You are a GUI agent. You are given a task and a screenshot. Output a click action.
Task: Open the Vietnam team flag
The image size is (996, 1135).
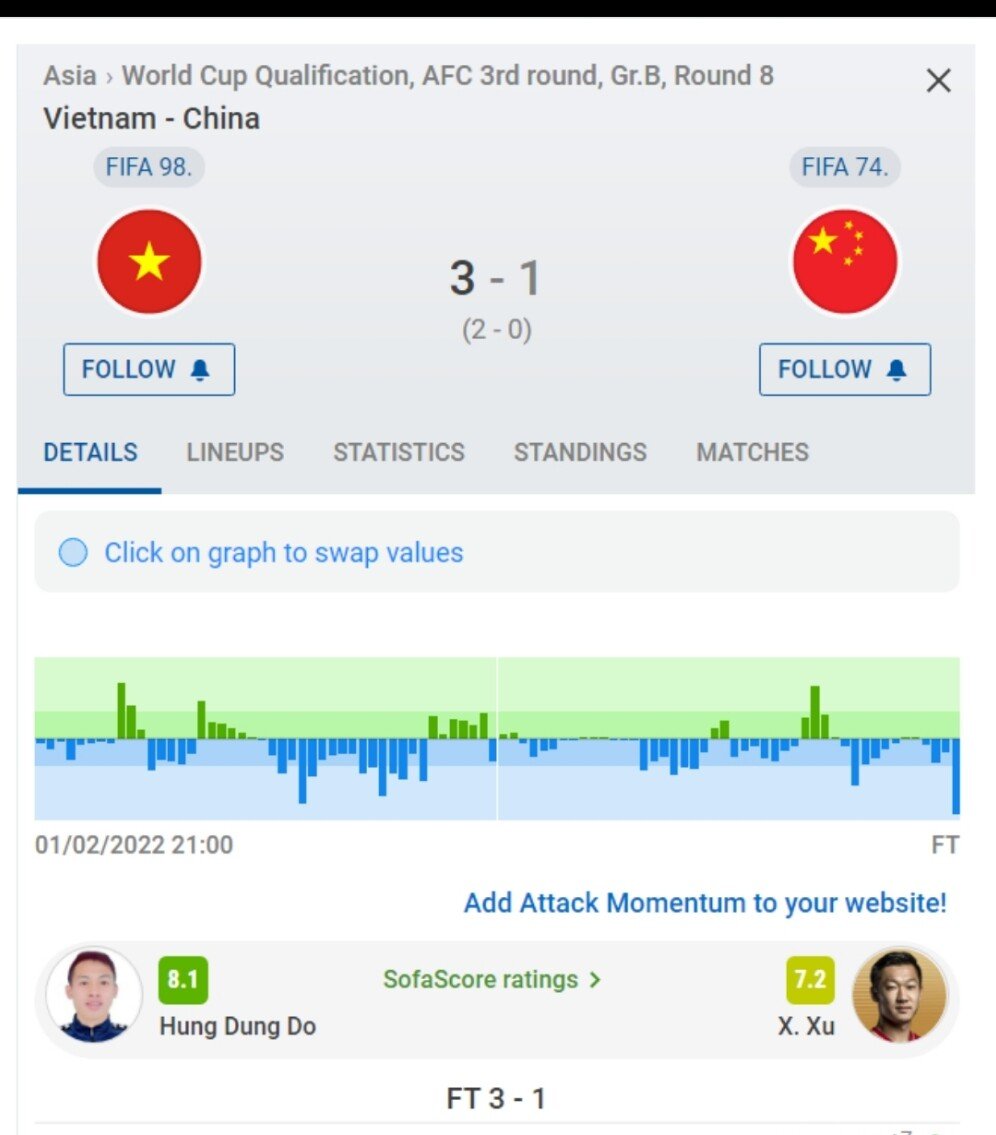(x=149, y=262)
